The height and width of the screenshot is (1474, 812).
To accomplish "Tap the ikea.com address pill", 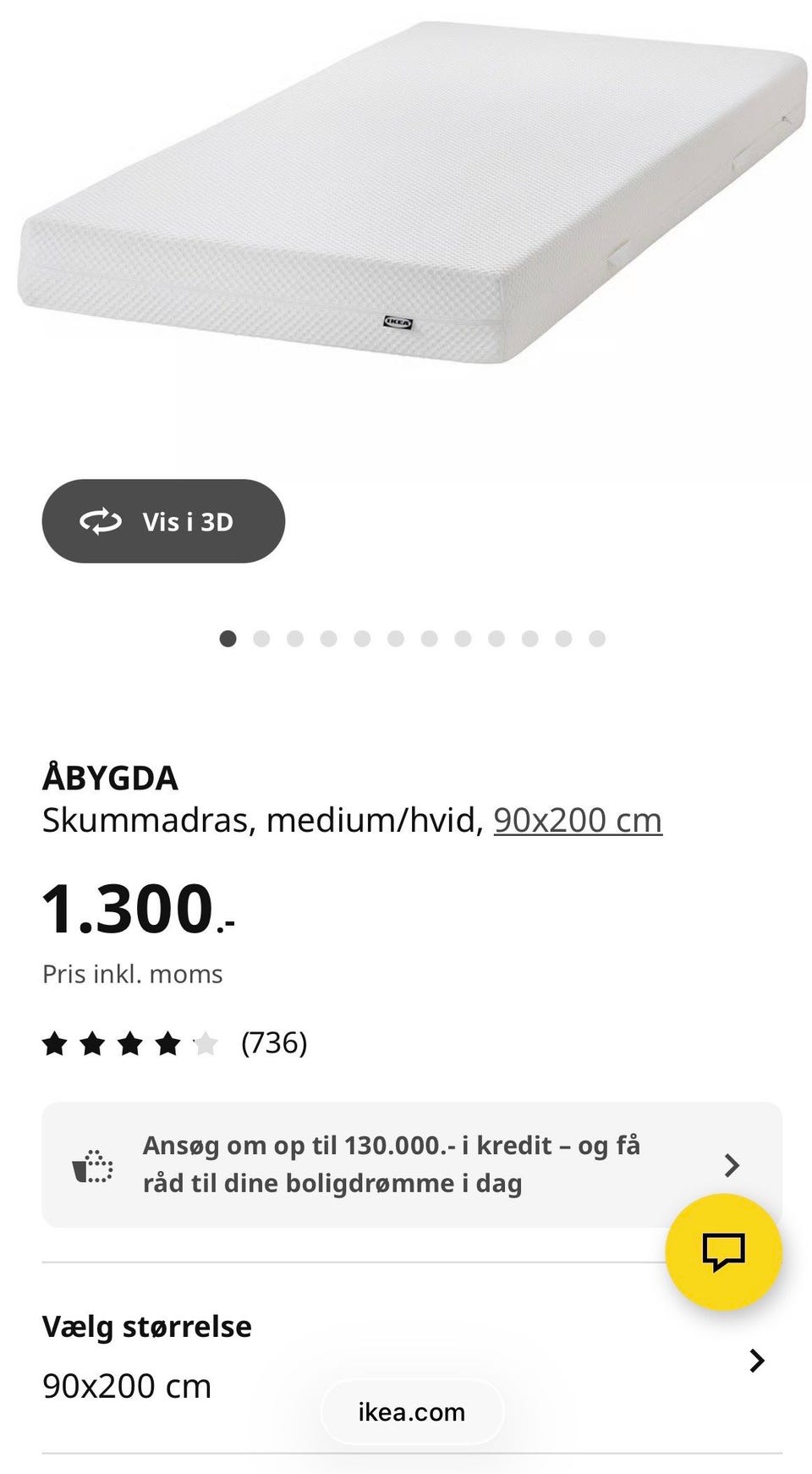I will (412, 1412).
